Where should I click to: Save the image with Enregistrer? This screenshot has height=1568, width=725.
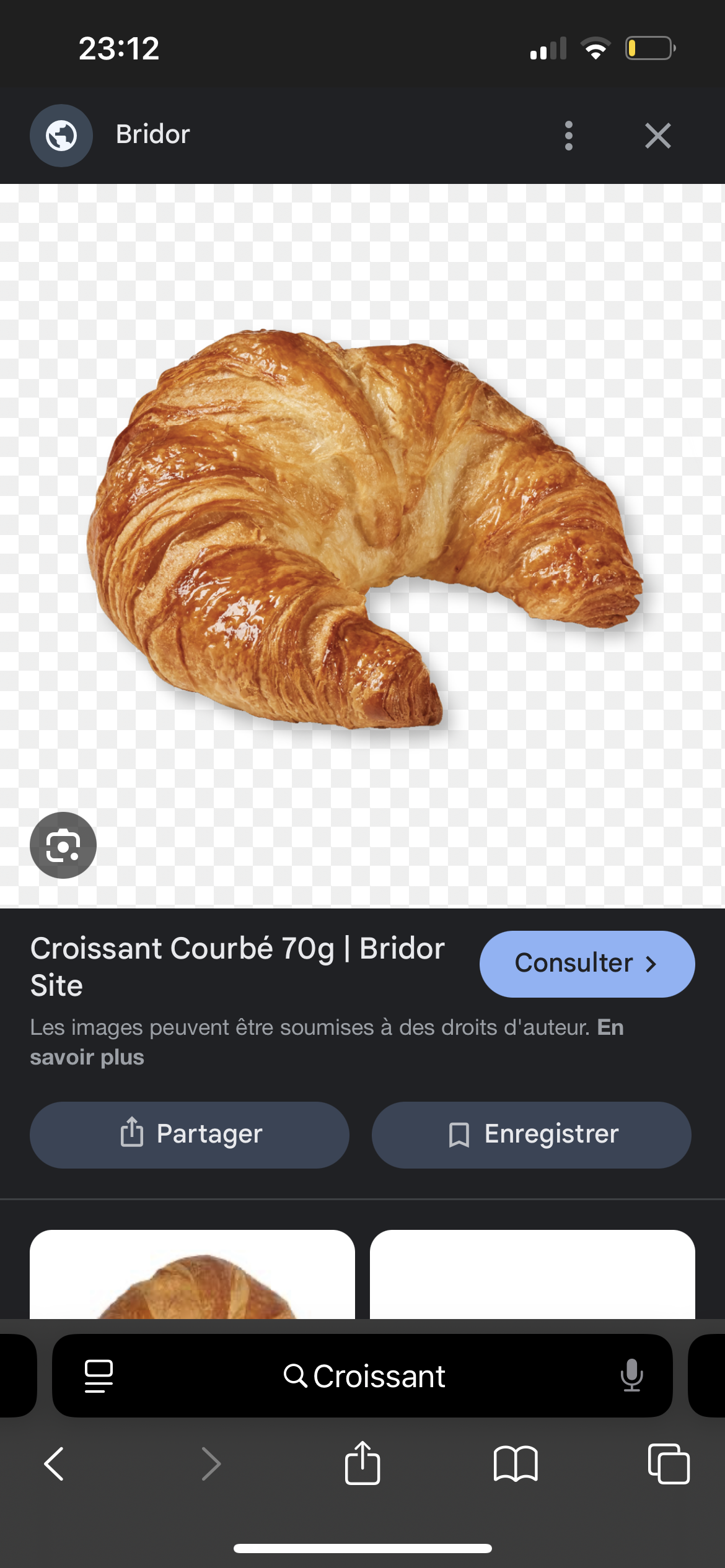click(531, 1135)
